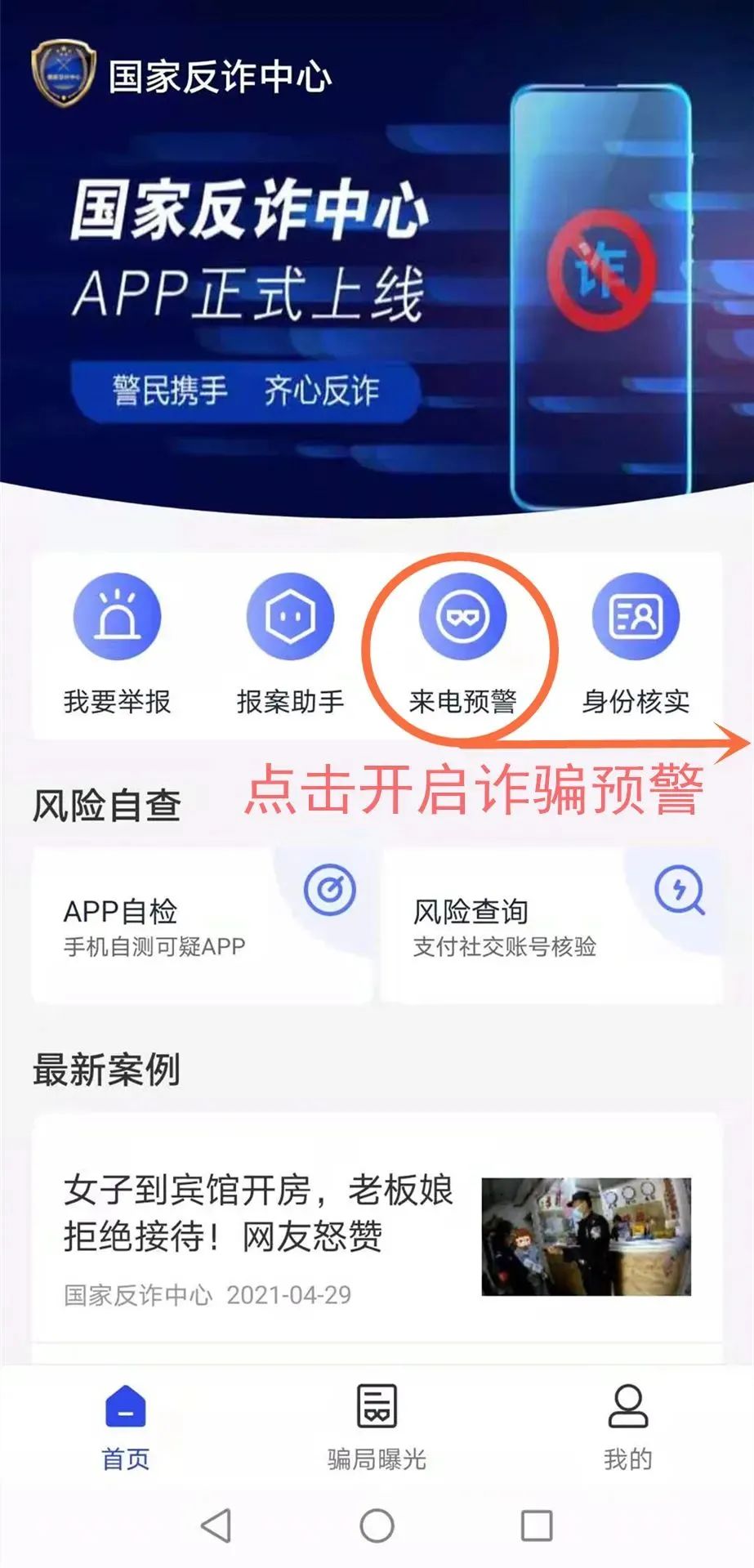Open the APP自检 card
The height and width of the screenshot is (1568, 754).
tap(203, 926)
